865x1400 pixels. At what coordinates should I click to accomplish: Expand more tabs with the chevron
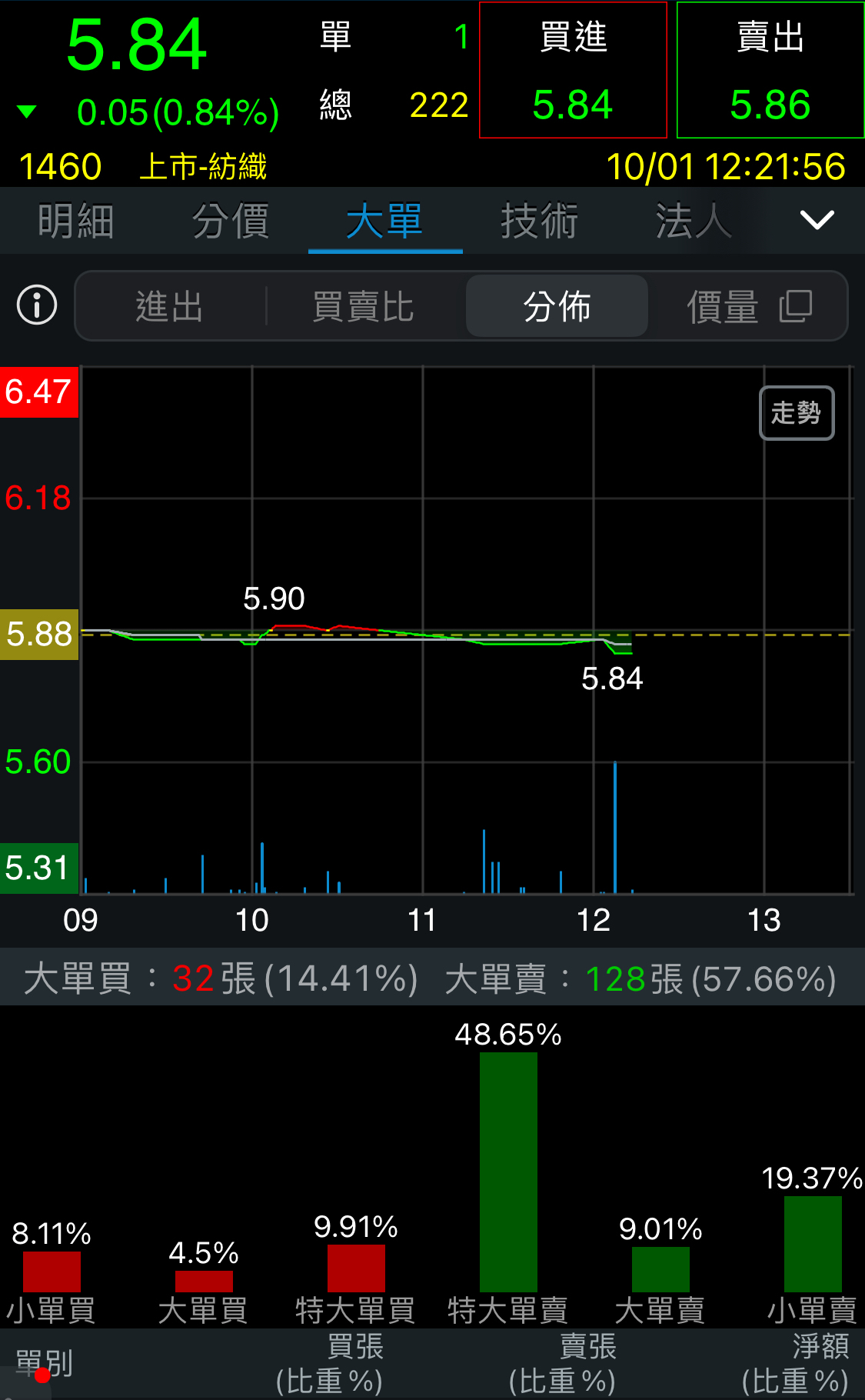click(x=817, y=221)
